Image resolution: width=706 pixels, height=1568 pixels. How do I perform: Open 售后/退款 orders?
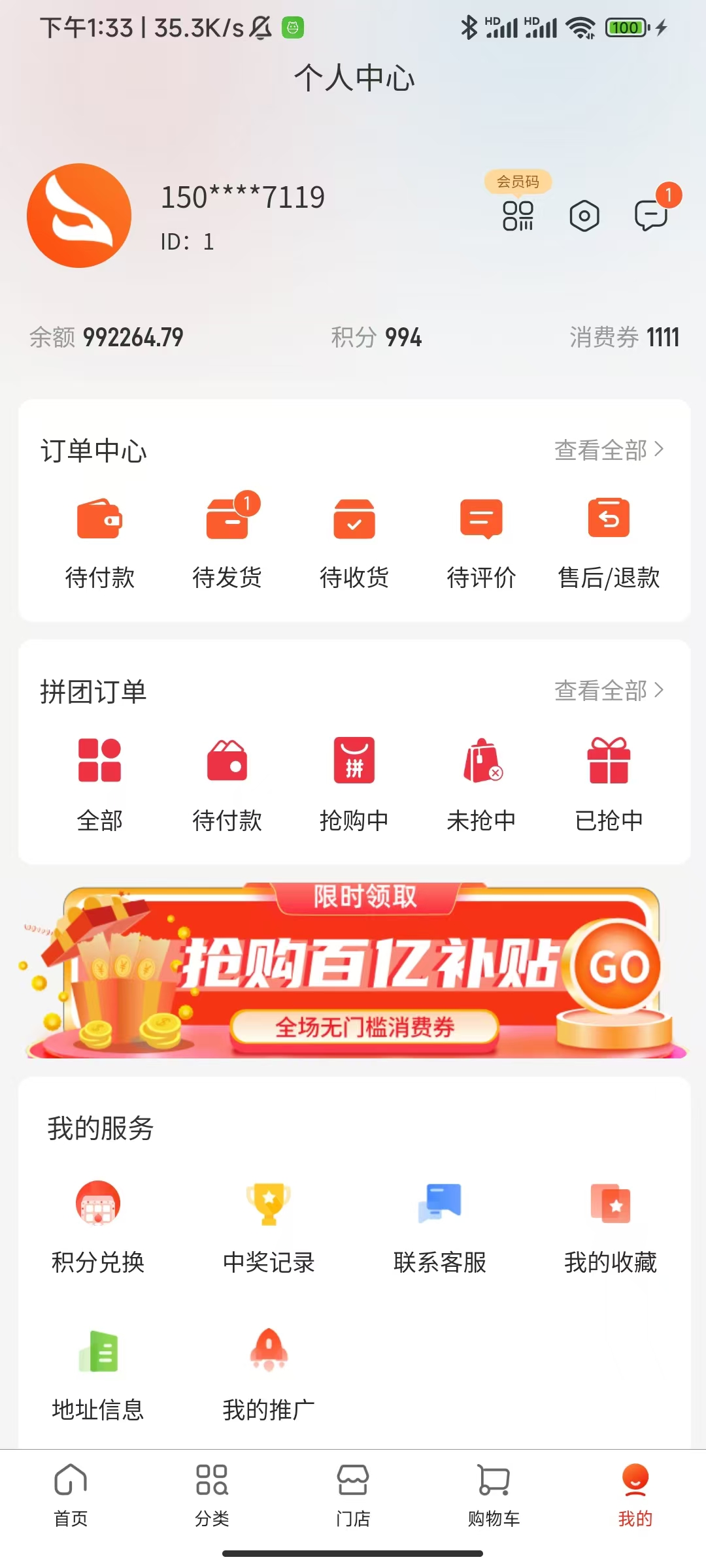(609, 541)
